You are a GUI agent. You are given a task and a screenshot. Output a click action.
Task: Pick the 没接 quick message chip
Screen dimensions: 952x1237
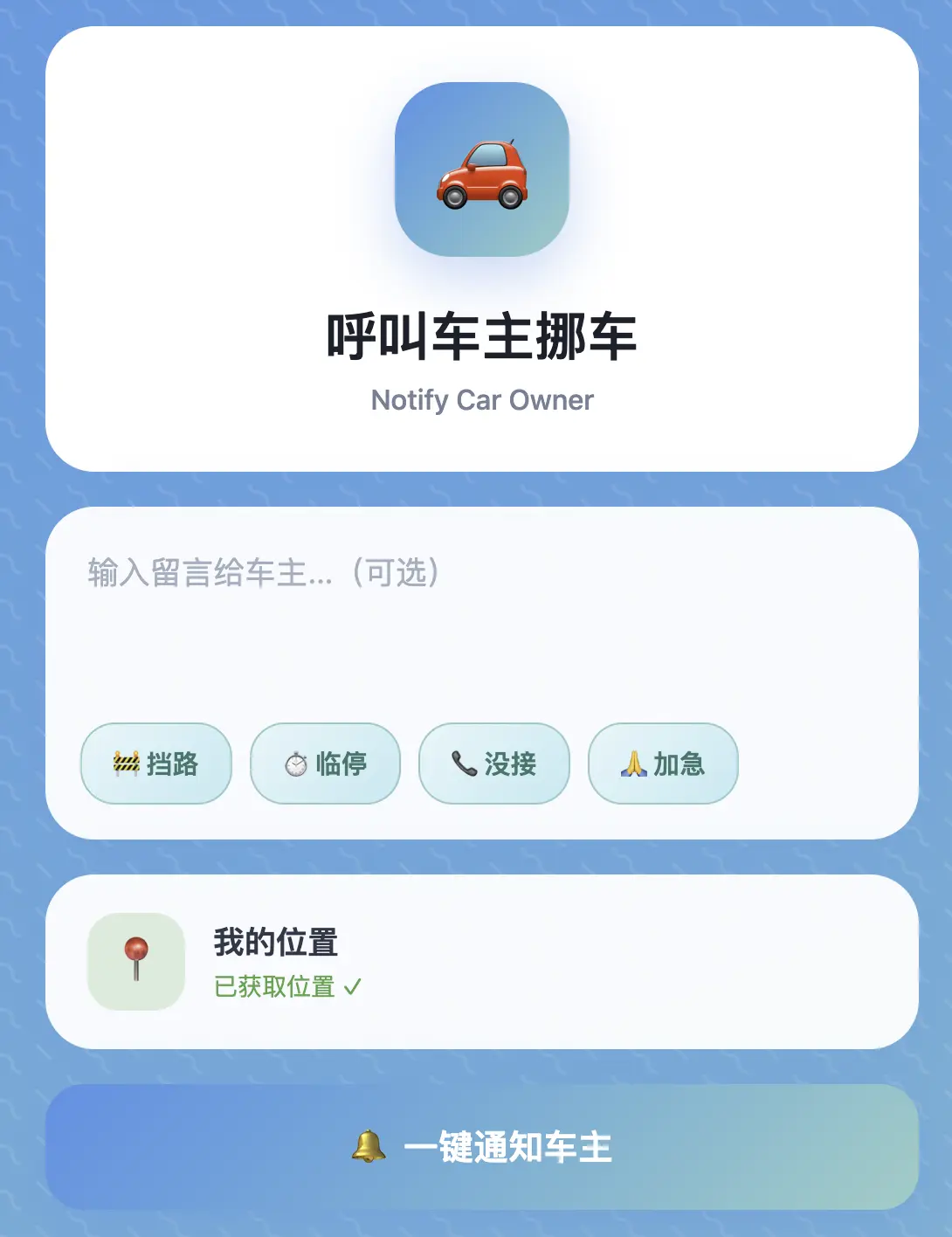(x=494, y=764)
